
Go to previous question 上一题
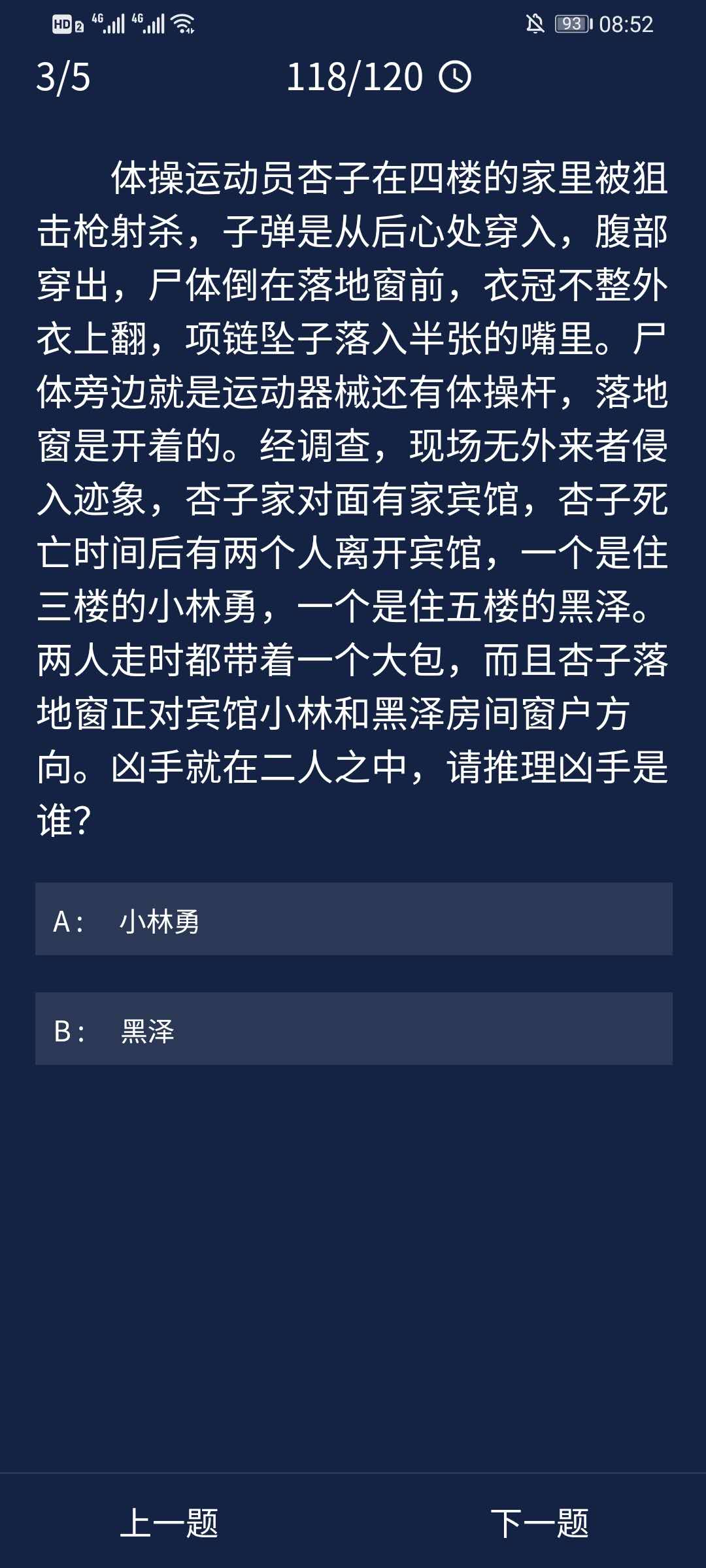(169, 1523)
